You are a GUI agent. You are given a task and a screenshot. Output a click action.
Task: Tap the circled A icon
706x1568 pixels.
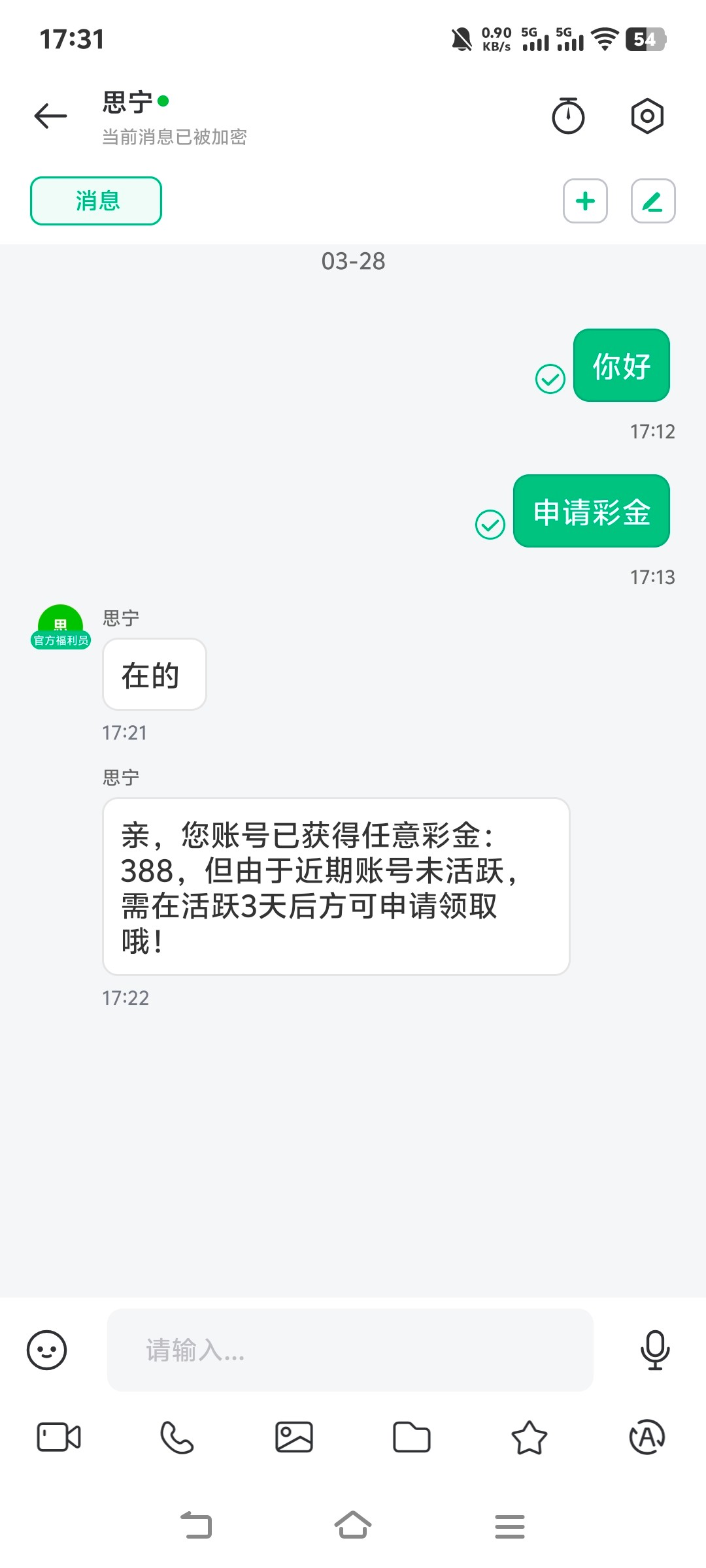(647, 1437)
